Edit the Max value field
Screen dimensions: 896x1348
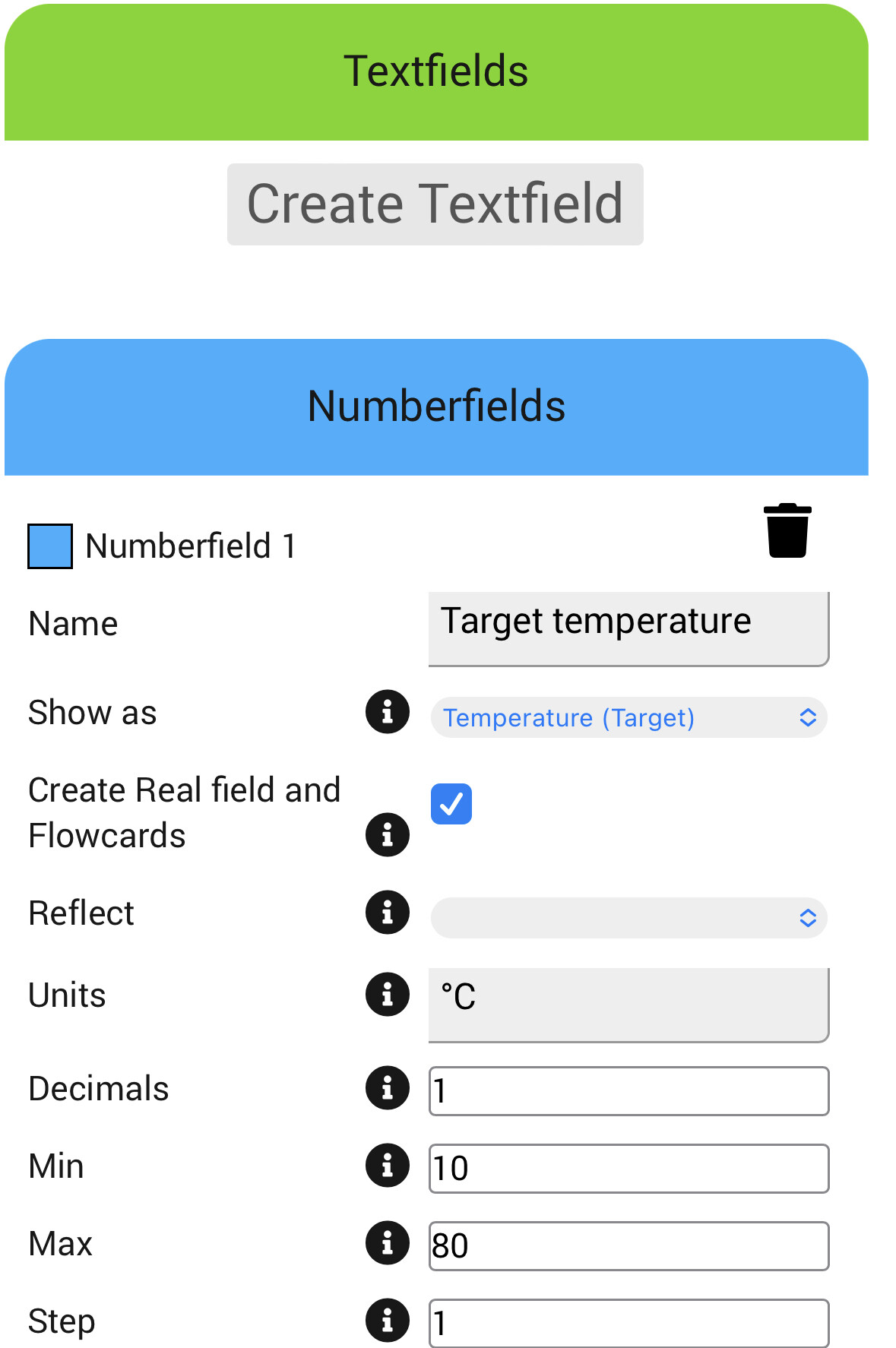click(x=628, y=1246)
